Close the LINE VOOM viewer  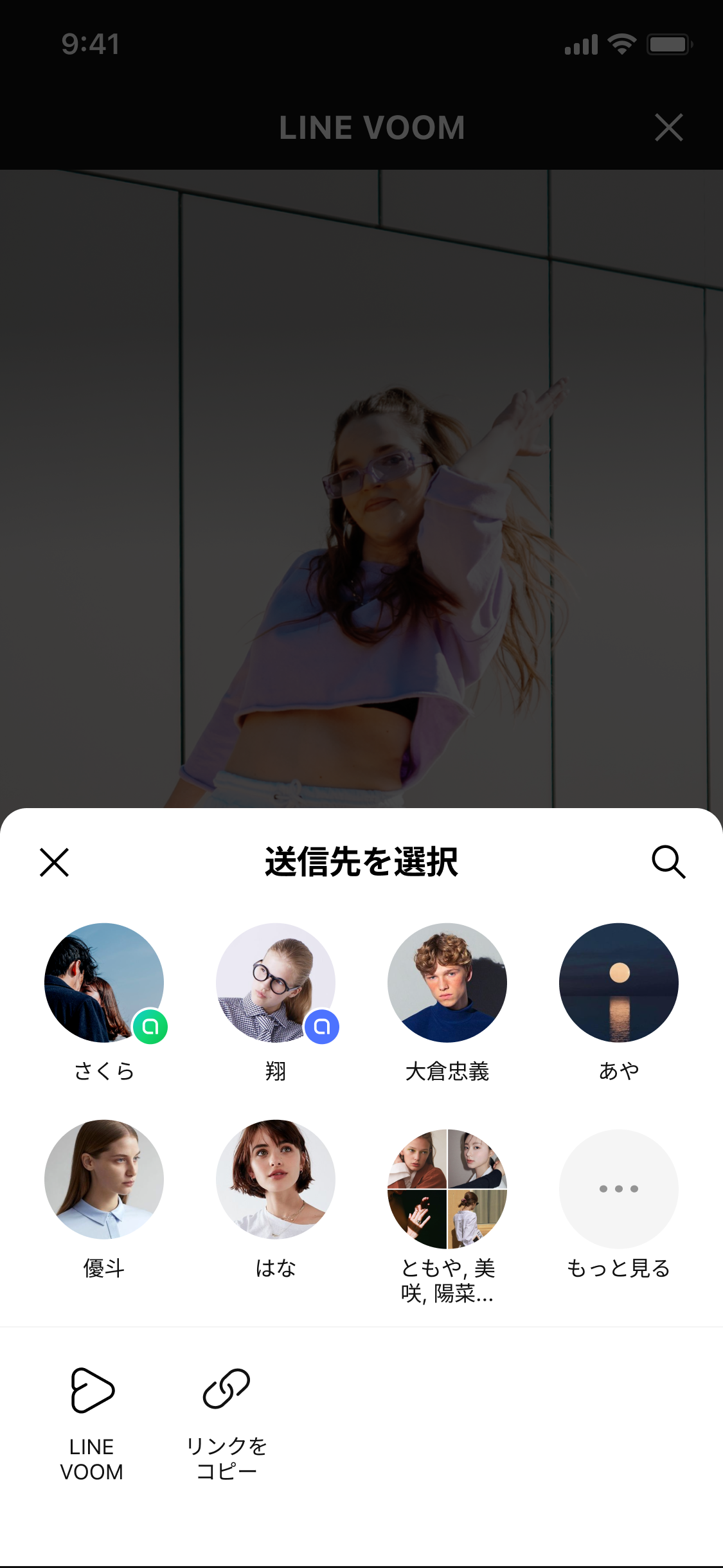click(668, 127)
